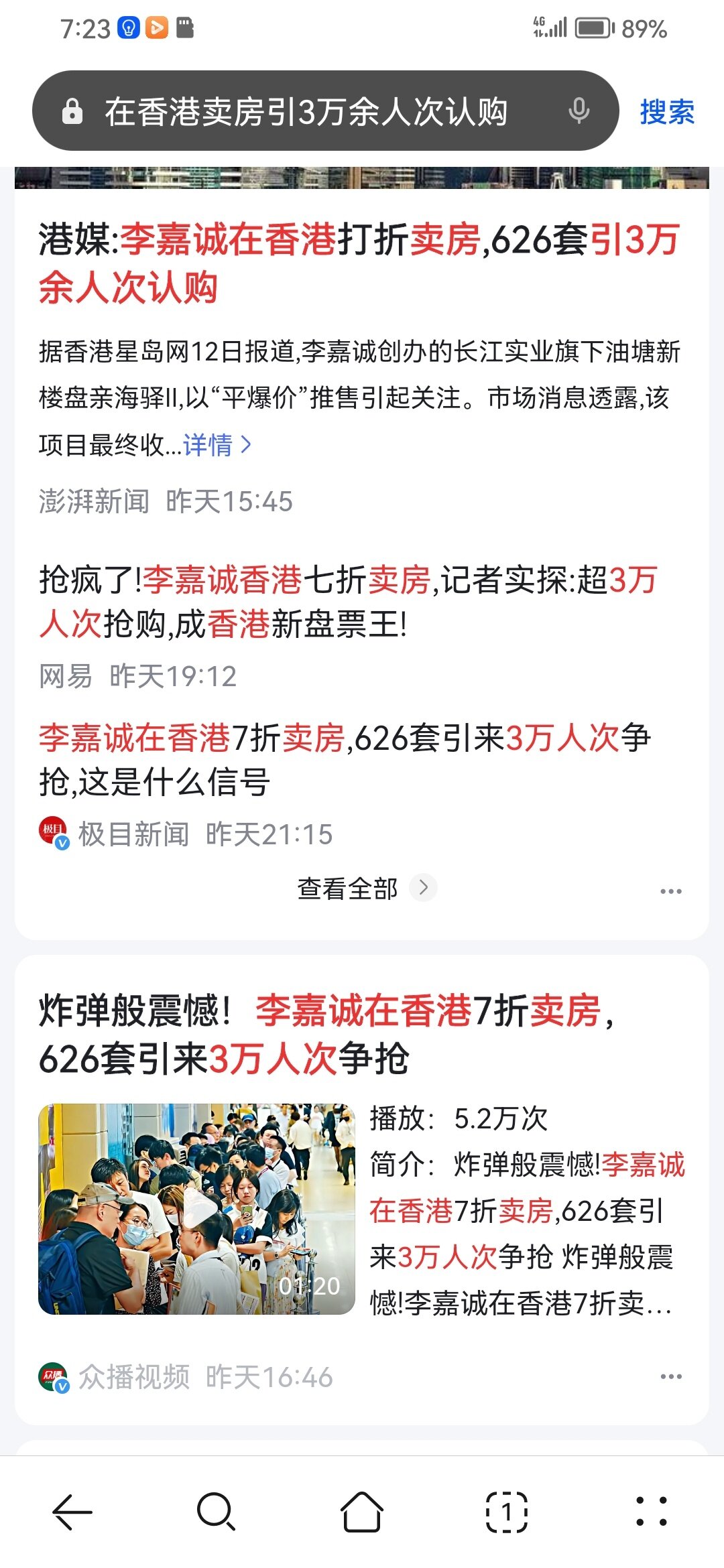Image resolution: width=724 pixels, height=1568 pixels.
Task: Open the more options beside 众播视频
Action: tap(671, 1376)
